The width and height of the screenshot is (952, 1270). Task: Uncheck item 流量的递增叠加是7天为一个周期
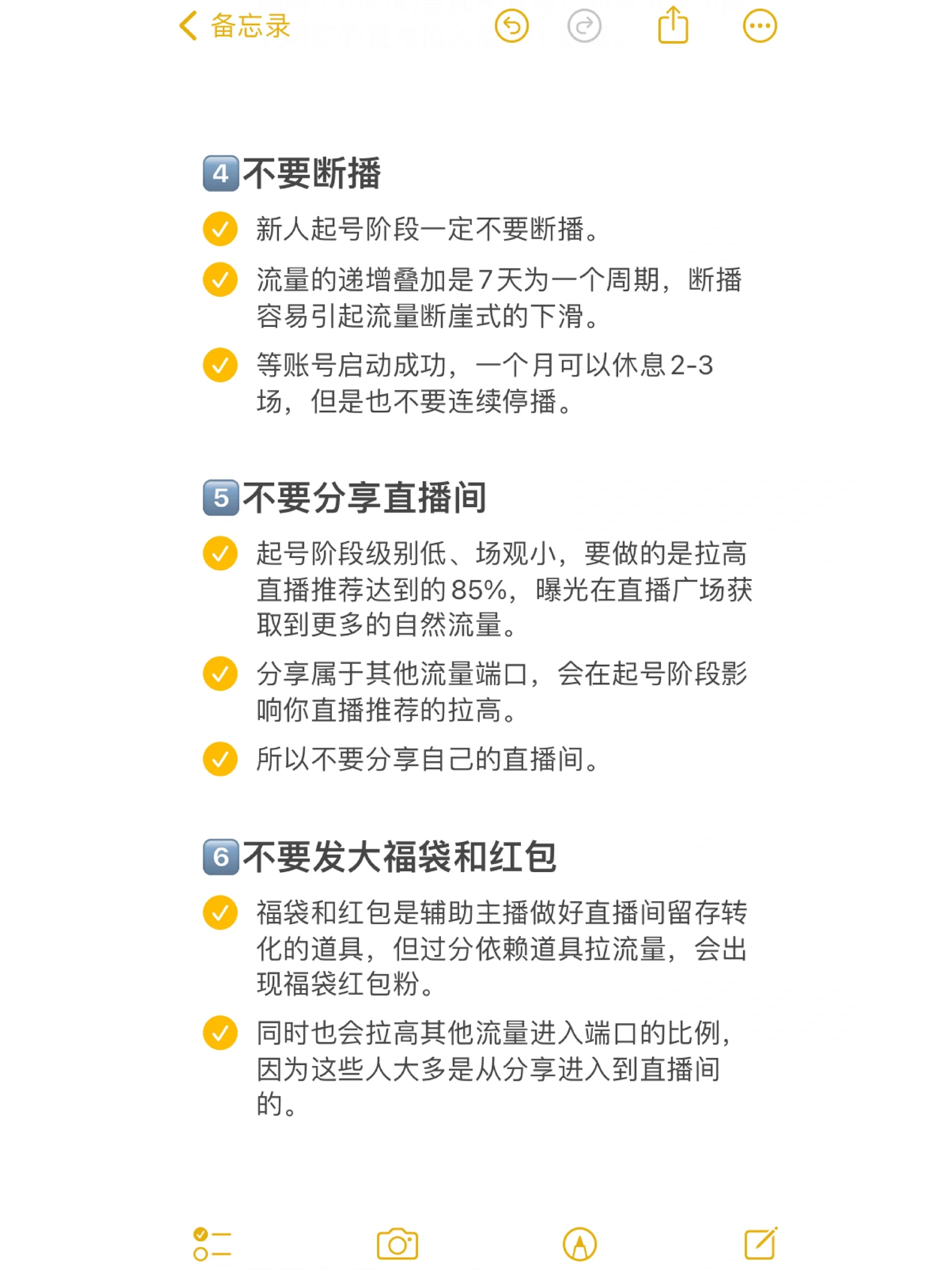click(x=220, y=280)
